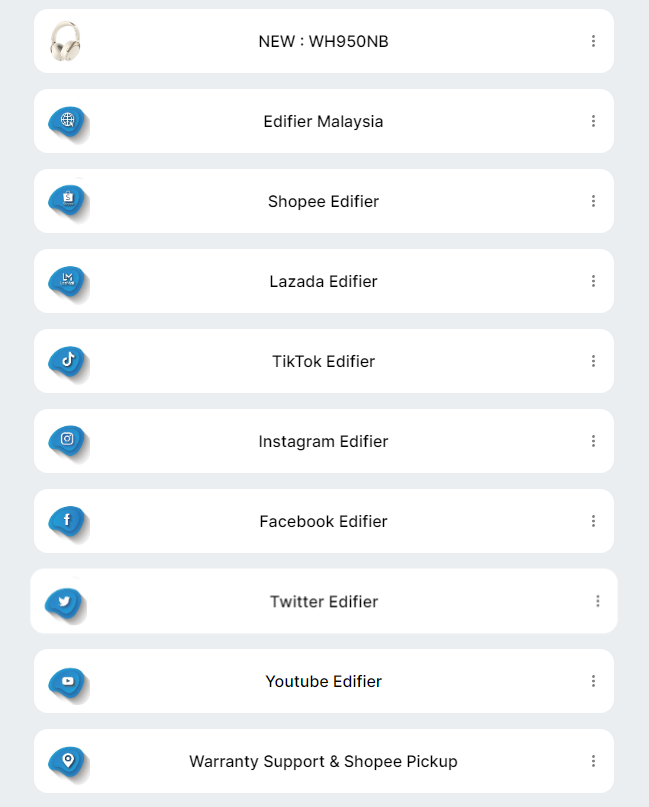Open Warranty Support & Shopee Pickup

click(323, 761)
